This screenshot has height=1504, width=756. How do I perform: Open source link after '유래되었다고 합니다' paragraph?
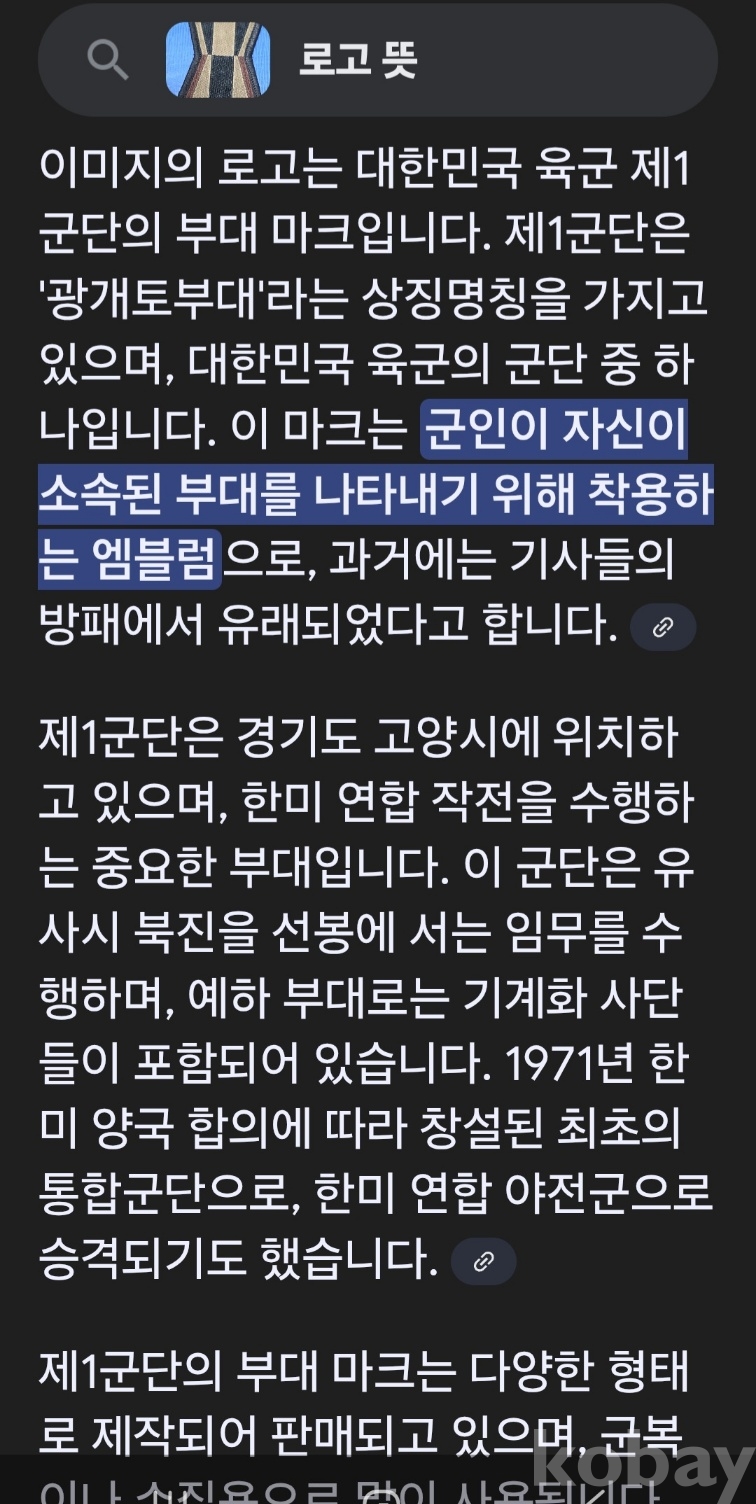coord(663,628)
